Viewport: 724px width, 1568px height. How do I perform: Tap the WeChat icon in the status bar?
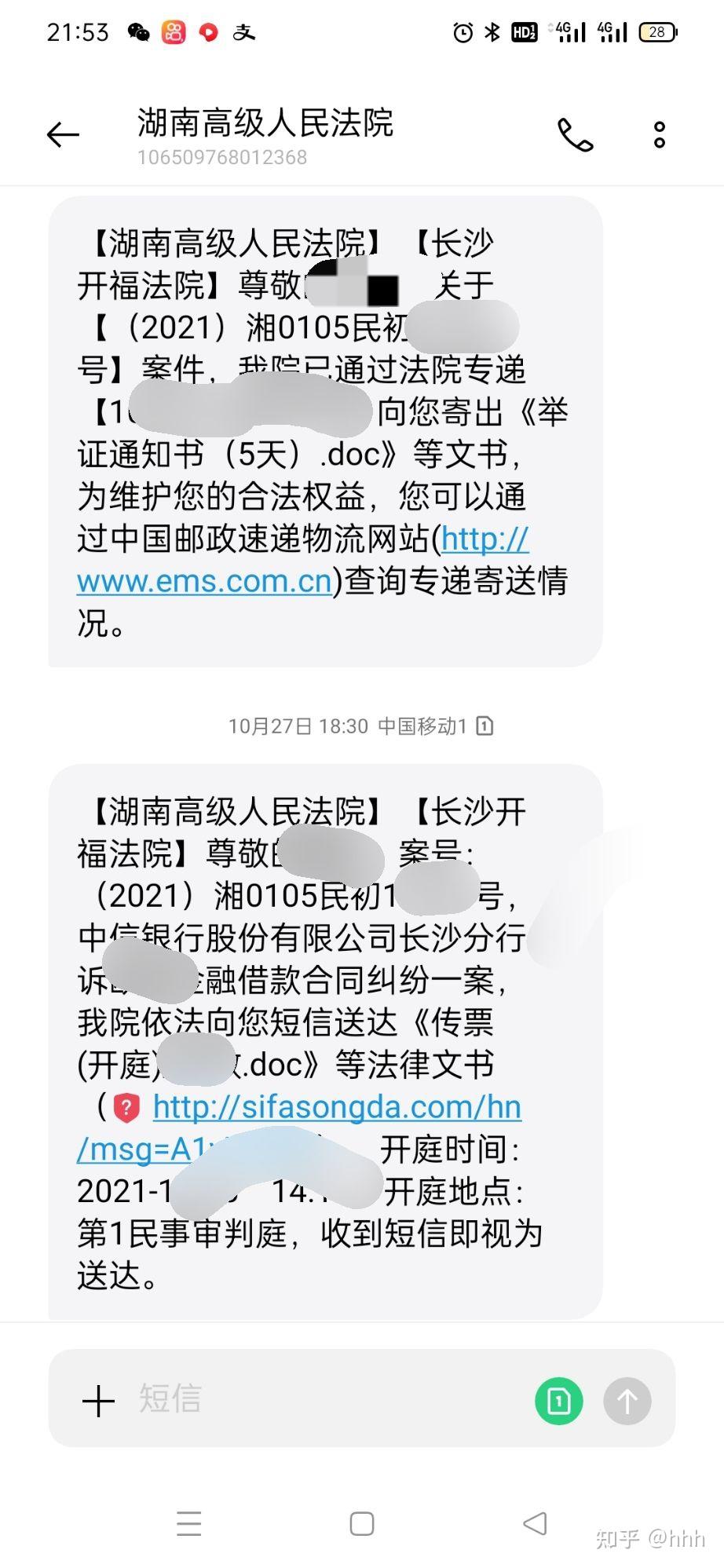pyautogui.click(x=138, y=33)
